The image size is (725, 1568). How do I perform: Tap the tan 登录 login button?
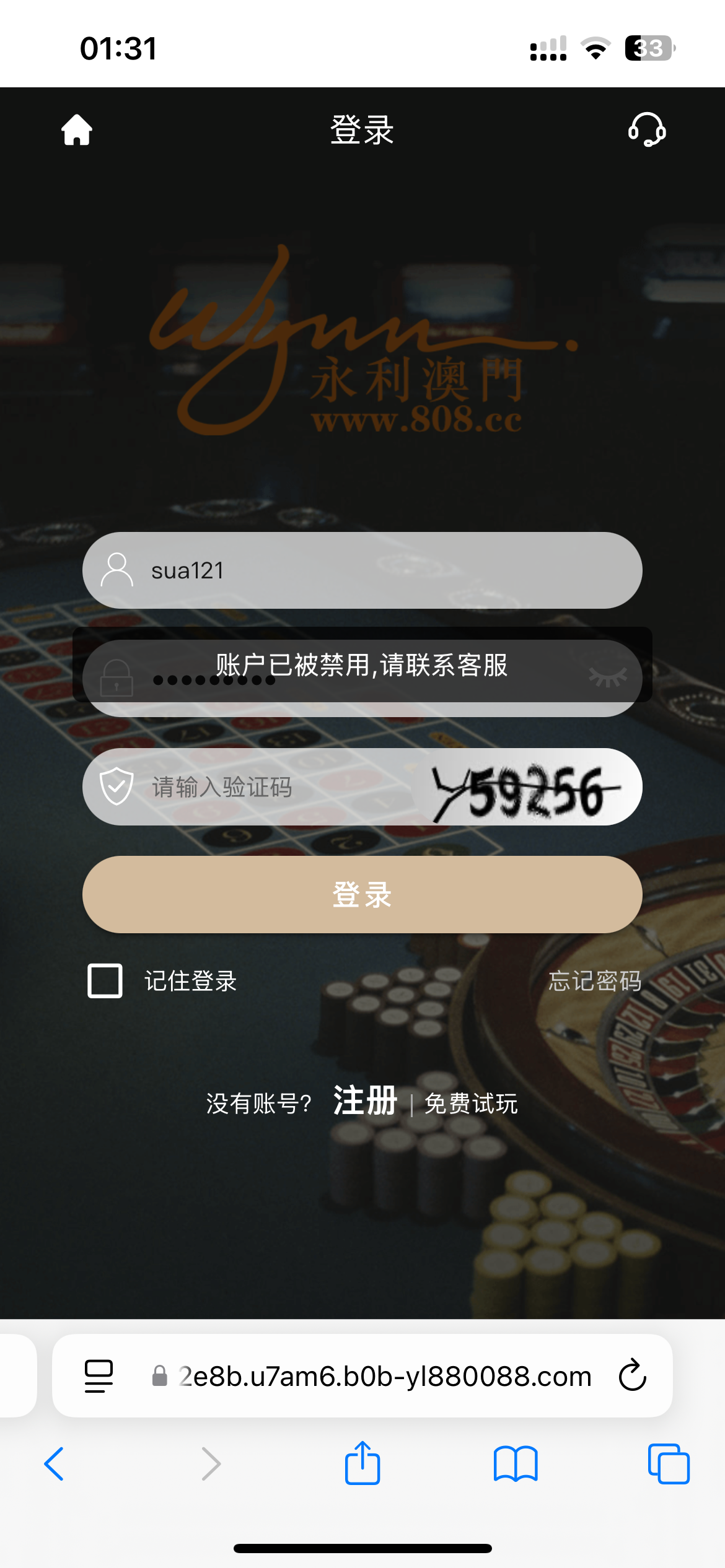[x=362, y=895]
